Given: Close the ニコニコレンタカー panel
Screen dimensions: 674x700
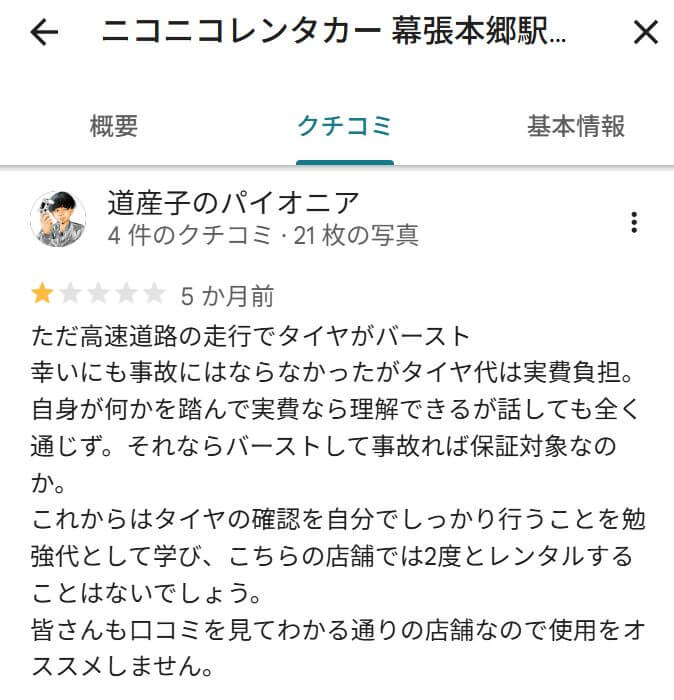Looking at the screenshot, I should (x=646, y=33).
